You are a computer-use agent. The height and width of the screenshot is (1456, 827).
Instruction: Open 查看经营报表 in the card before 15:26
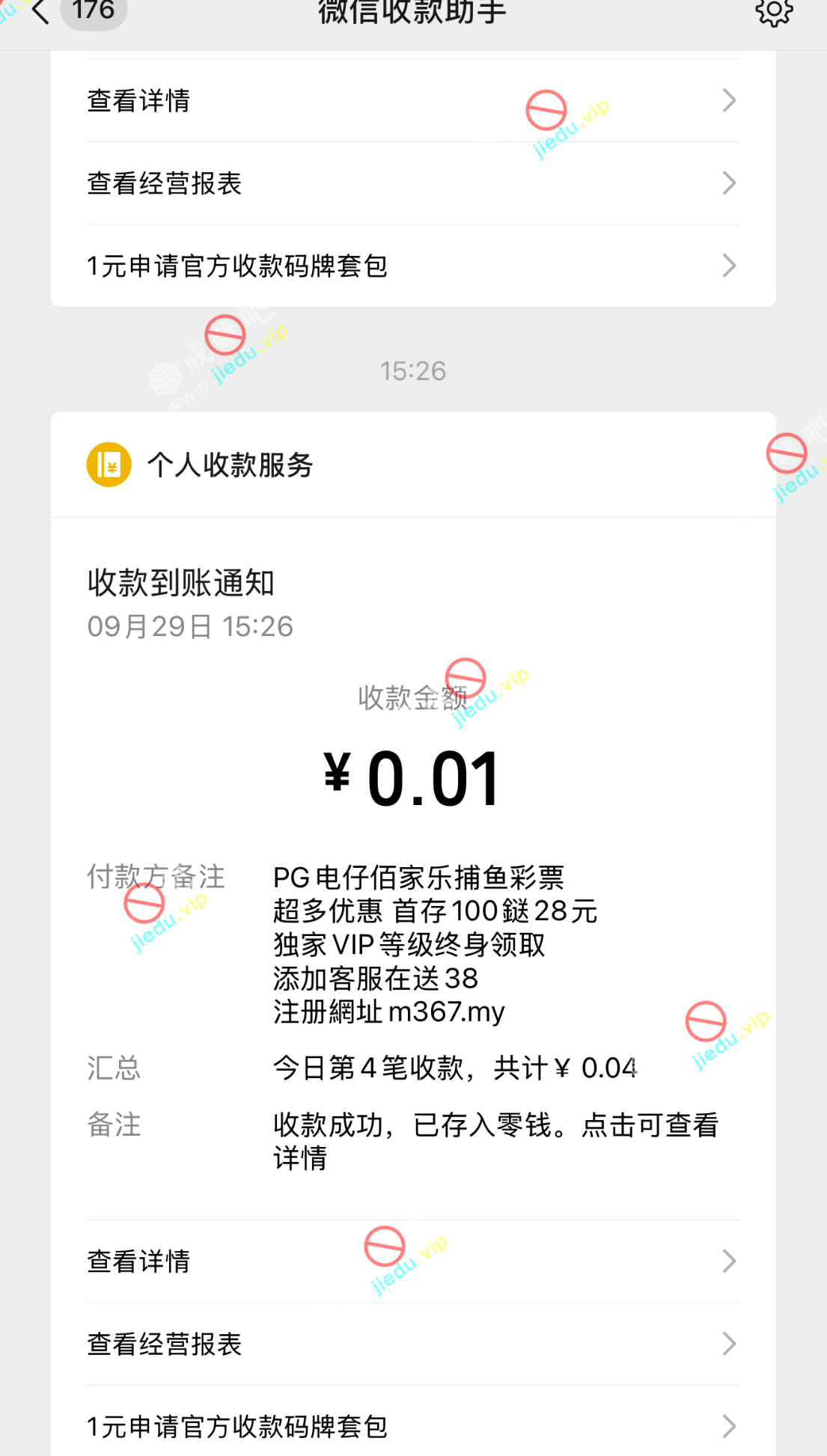pos(413,183)
